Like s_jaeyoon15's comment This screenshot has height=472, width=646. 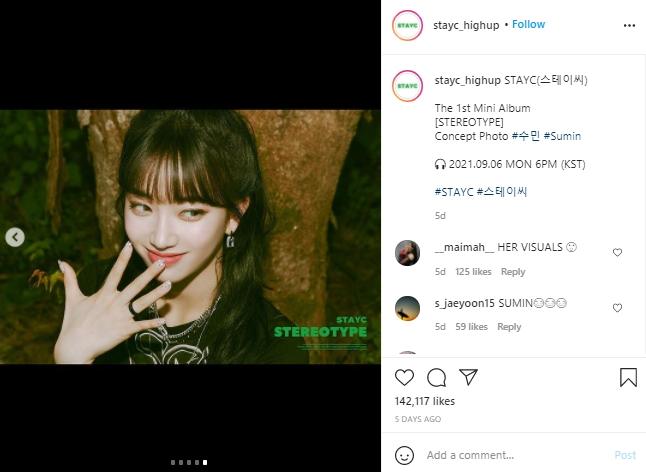(x=617, y=308)
